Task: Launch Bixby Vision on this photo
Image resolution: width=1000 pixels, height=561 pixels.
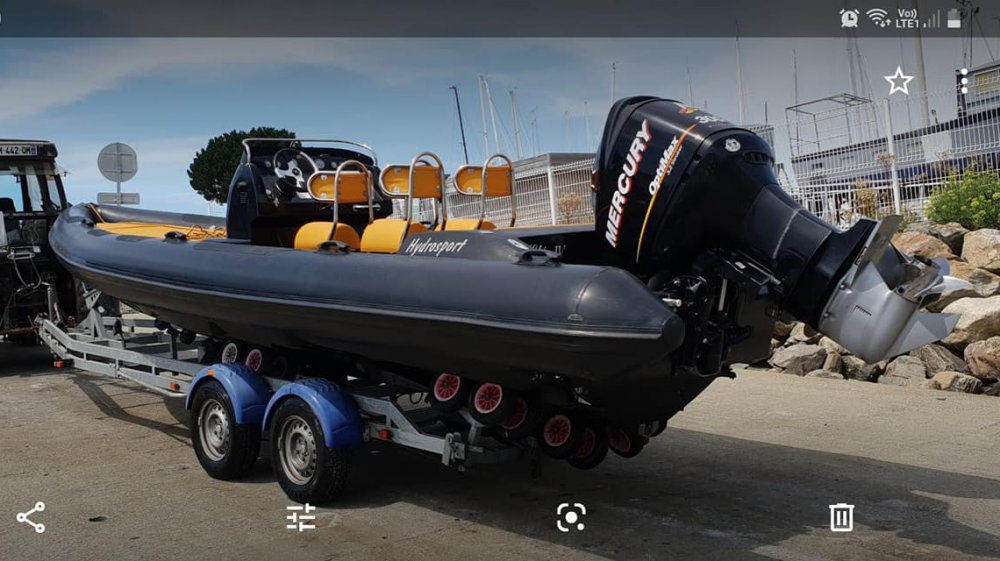Action: pyautogui.click(x=571, y=517)
